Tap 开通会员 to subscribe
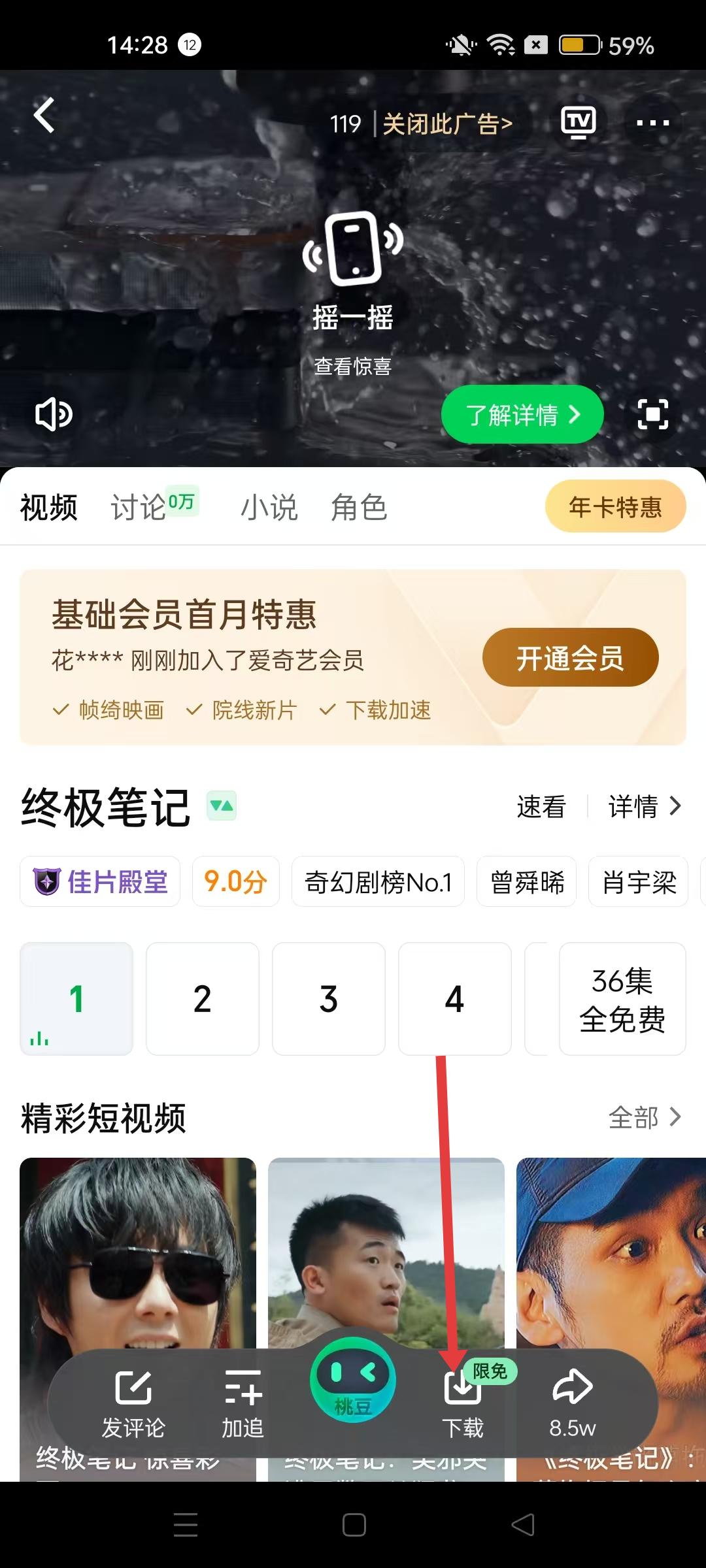 pyautogui.click(x=570, y=657)
